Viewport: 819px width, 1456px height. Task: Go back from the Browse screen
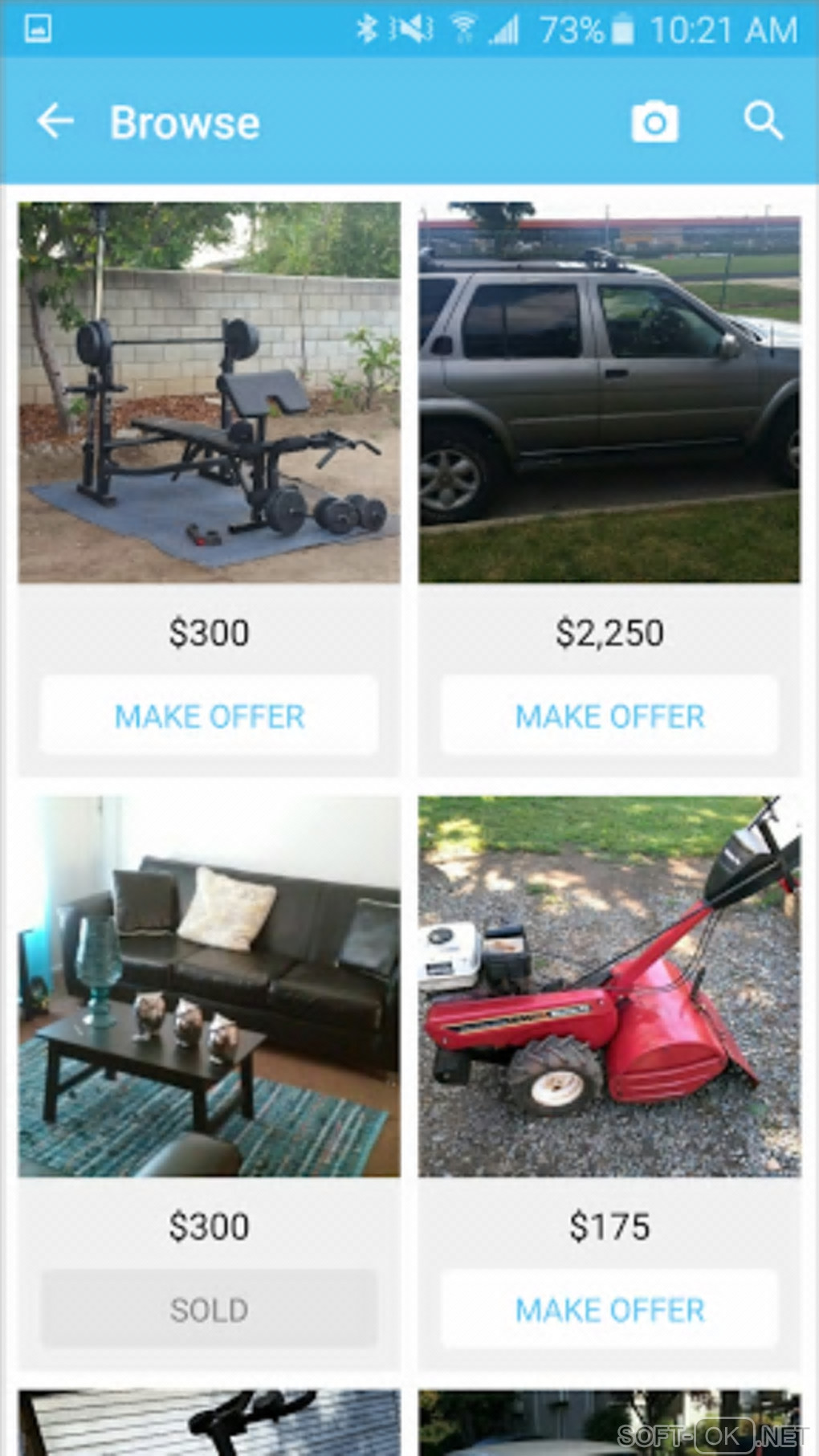coord(55,122)
